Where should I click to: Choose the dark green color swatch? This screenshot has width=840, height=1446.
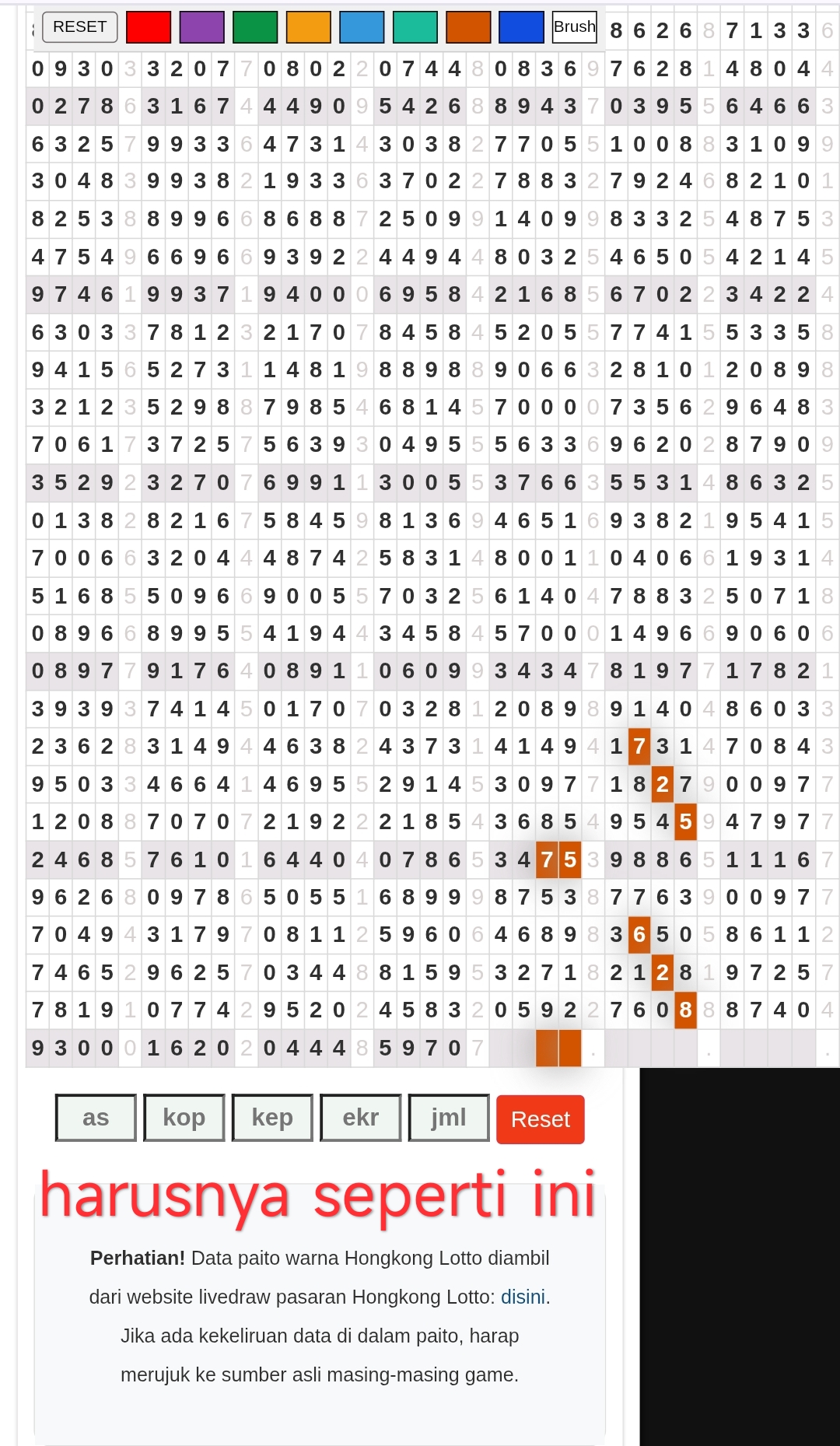click(x=255, y=27)
